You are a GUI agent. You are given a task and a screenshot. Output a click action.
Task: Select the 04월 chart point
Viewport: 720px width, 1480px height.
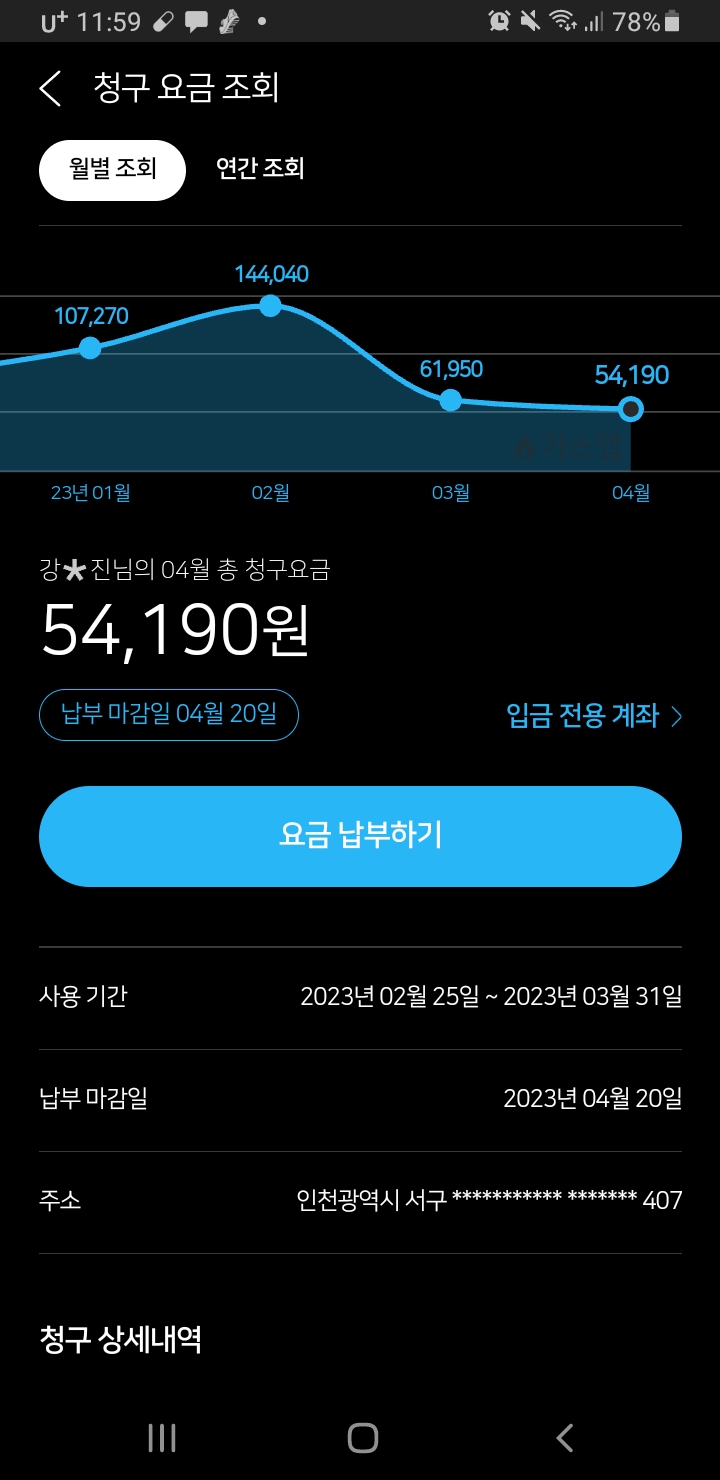[631, 408]
